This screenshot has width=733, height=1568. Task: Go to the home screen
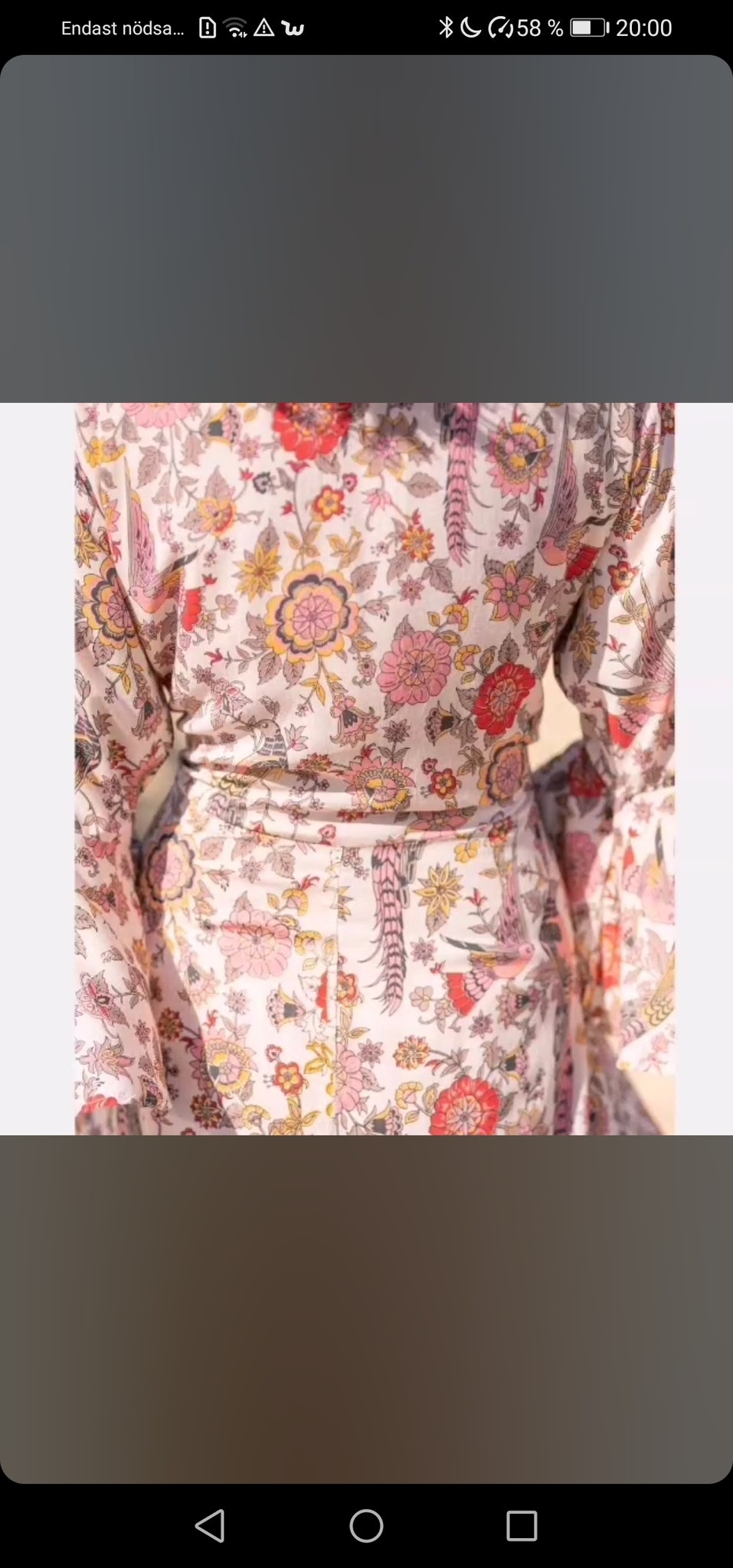(x=366, y=1526)
